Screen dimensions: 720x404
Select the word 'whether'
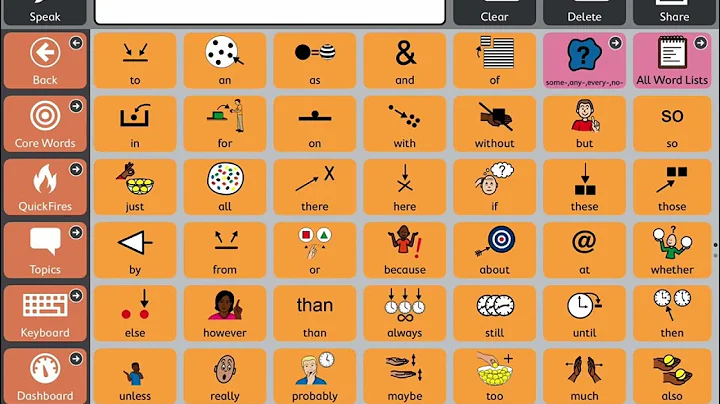point(672,250)
